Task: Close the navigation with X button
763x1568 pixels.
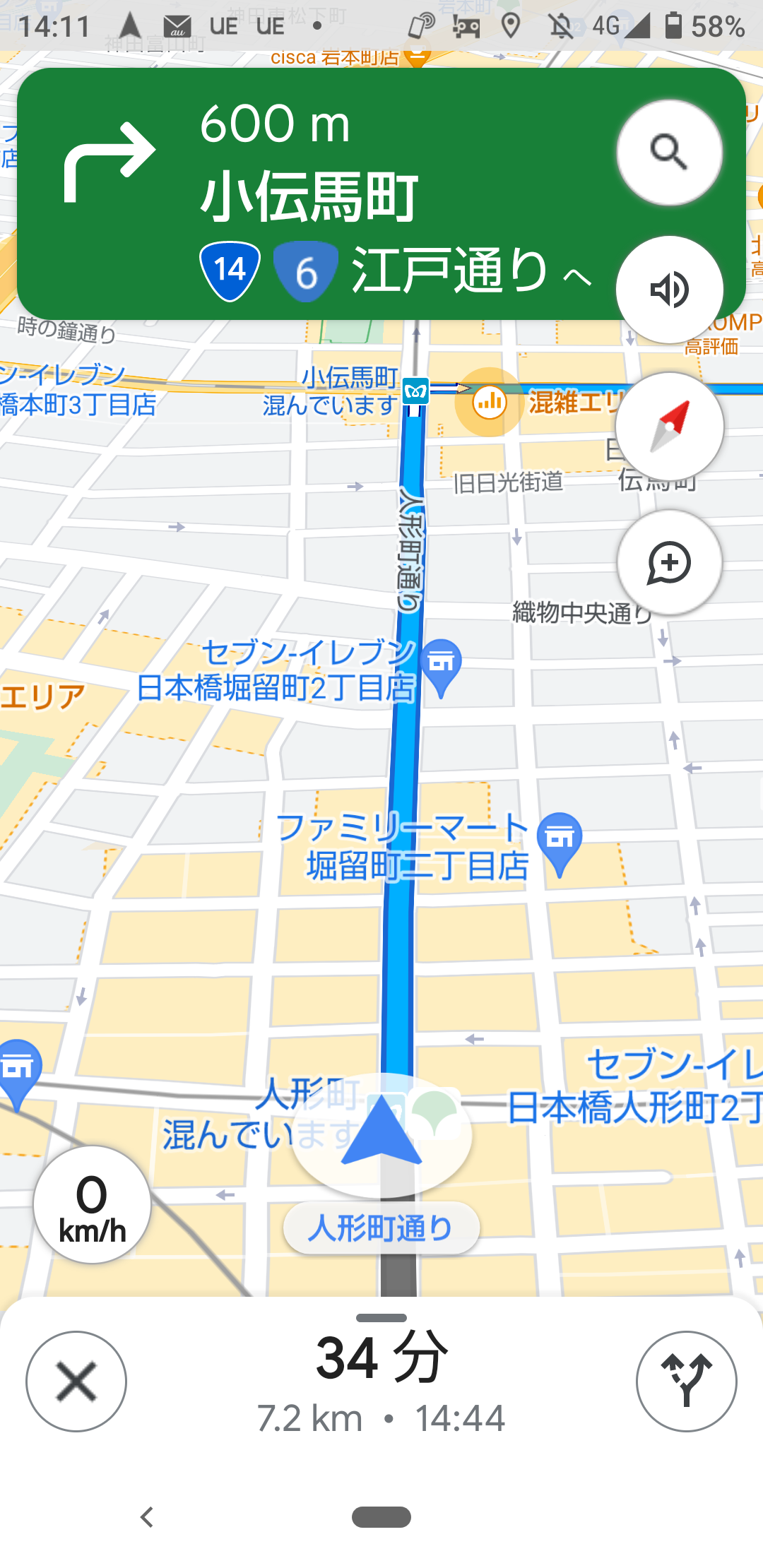Action: (x=76, y=1381)
